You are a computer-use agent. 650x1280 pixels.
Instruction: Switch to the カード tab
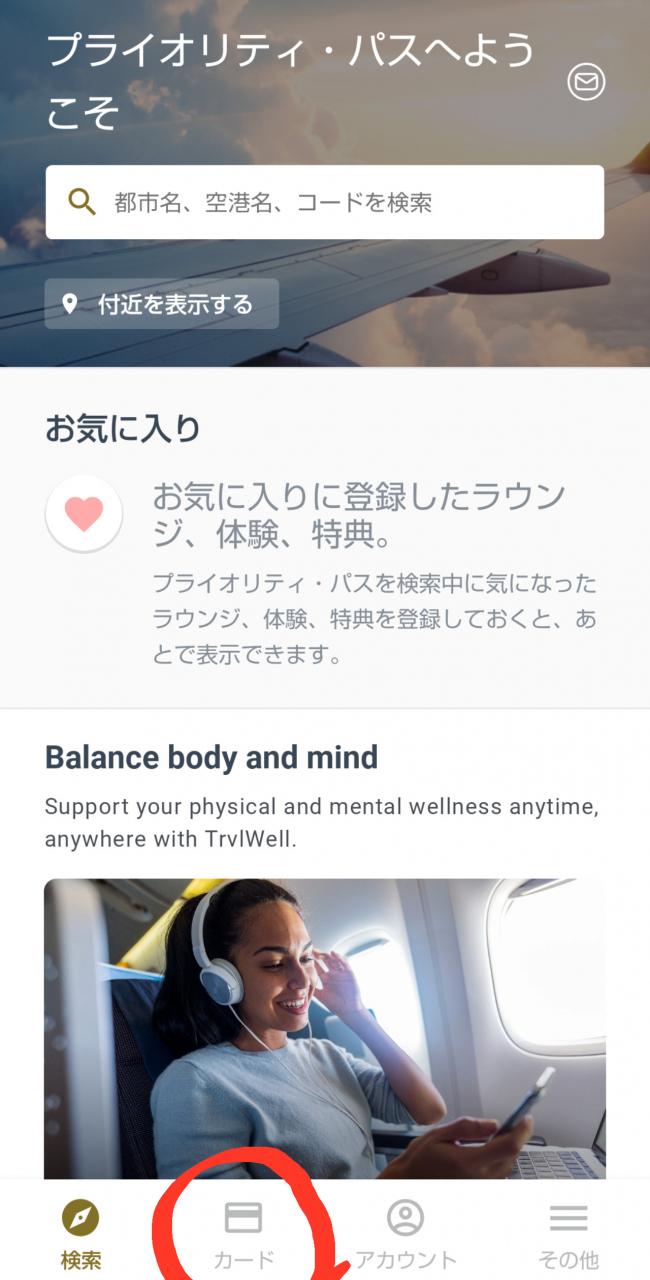(243, 1235)
